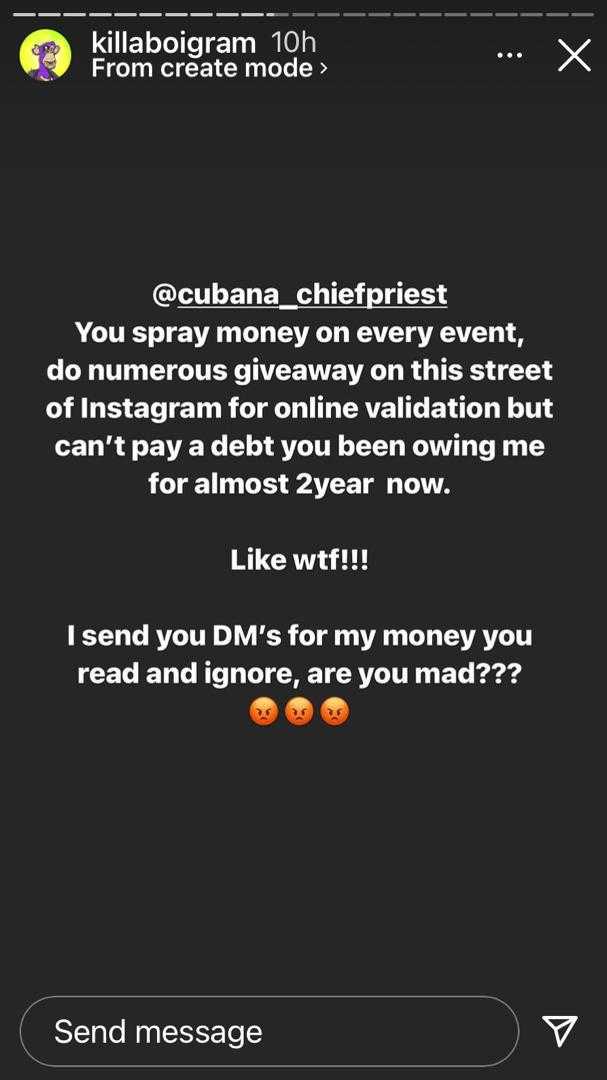Viewport: 607px width, 1080px height.
Task: Share the story via paper plane icon
Action: 559,1031
